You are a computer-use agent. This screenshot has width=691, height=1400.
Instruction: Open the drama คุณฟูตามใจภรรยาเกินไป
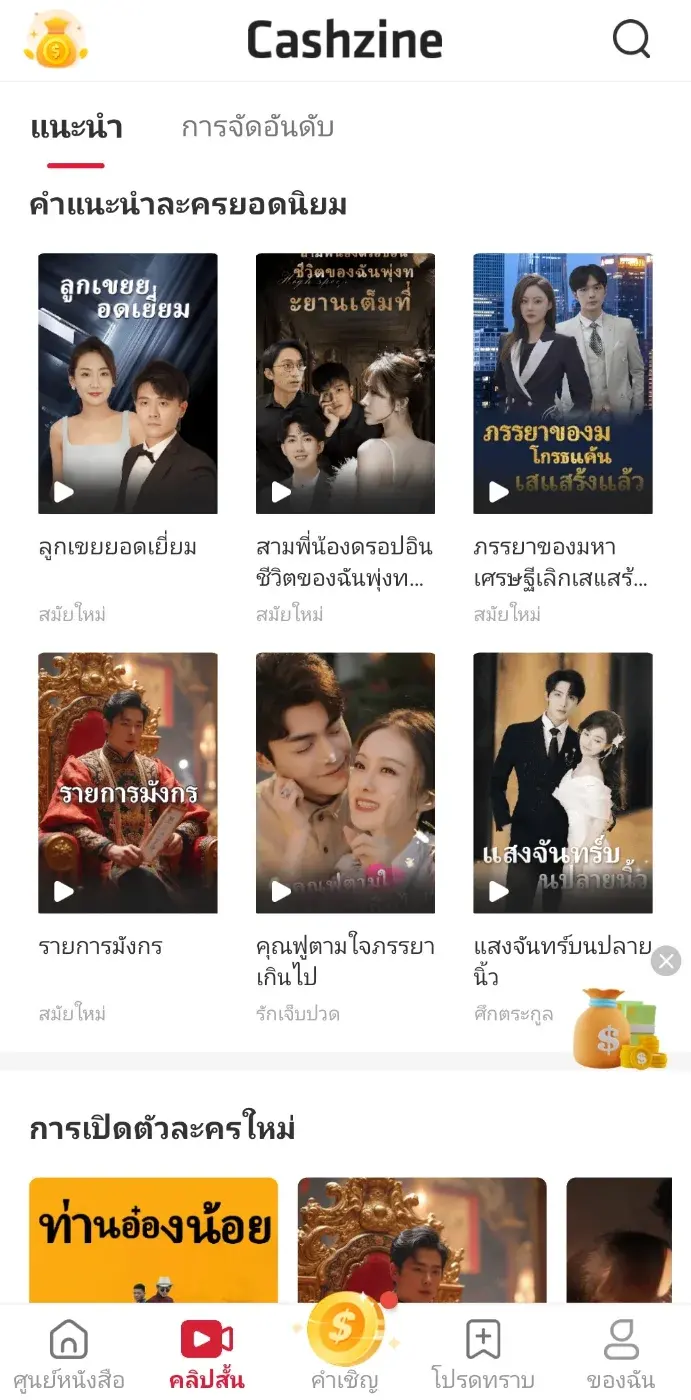345,783
